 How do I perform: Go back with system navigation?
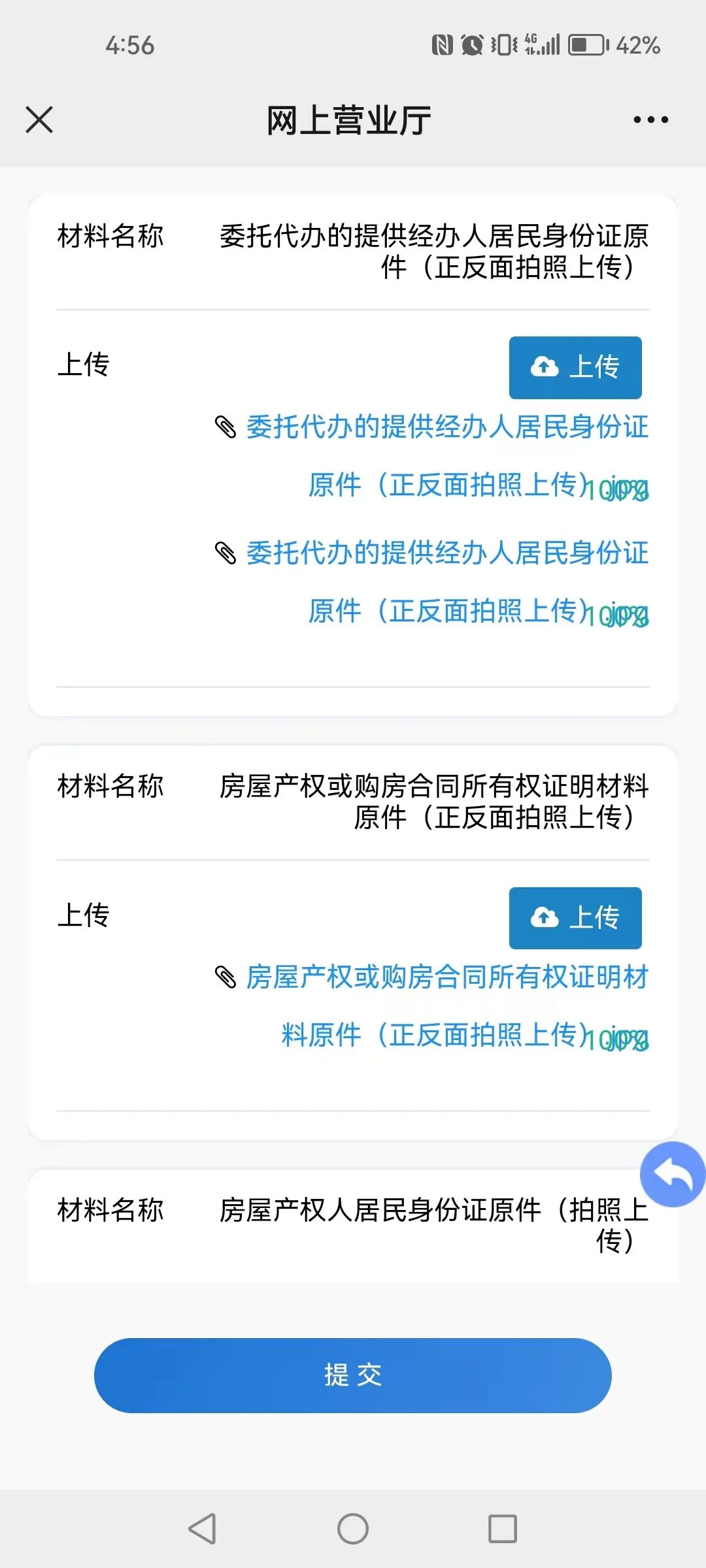click(x=202, y=1529)
